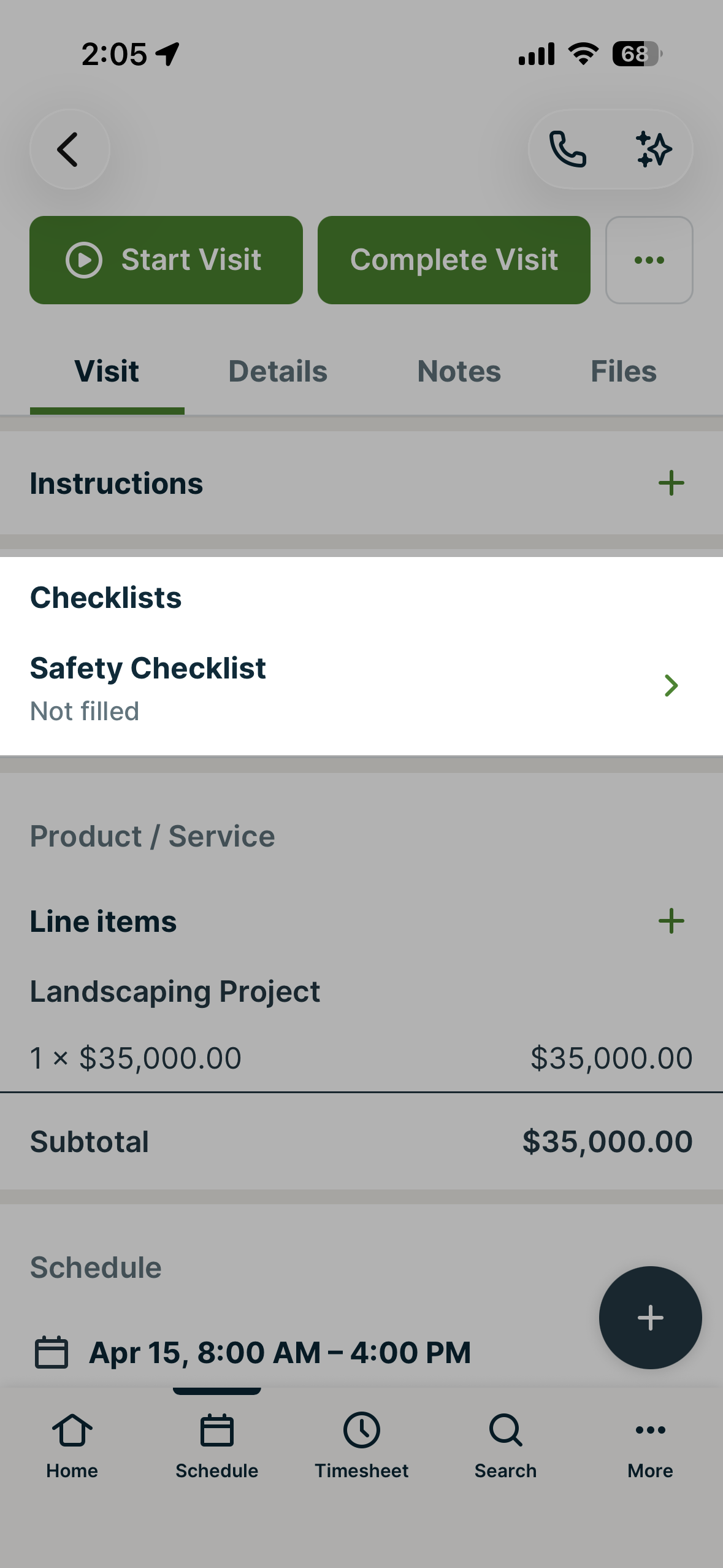Open the Schedule tab in bottom bar
723x1568 pixels.
[217, 1445]
